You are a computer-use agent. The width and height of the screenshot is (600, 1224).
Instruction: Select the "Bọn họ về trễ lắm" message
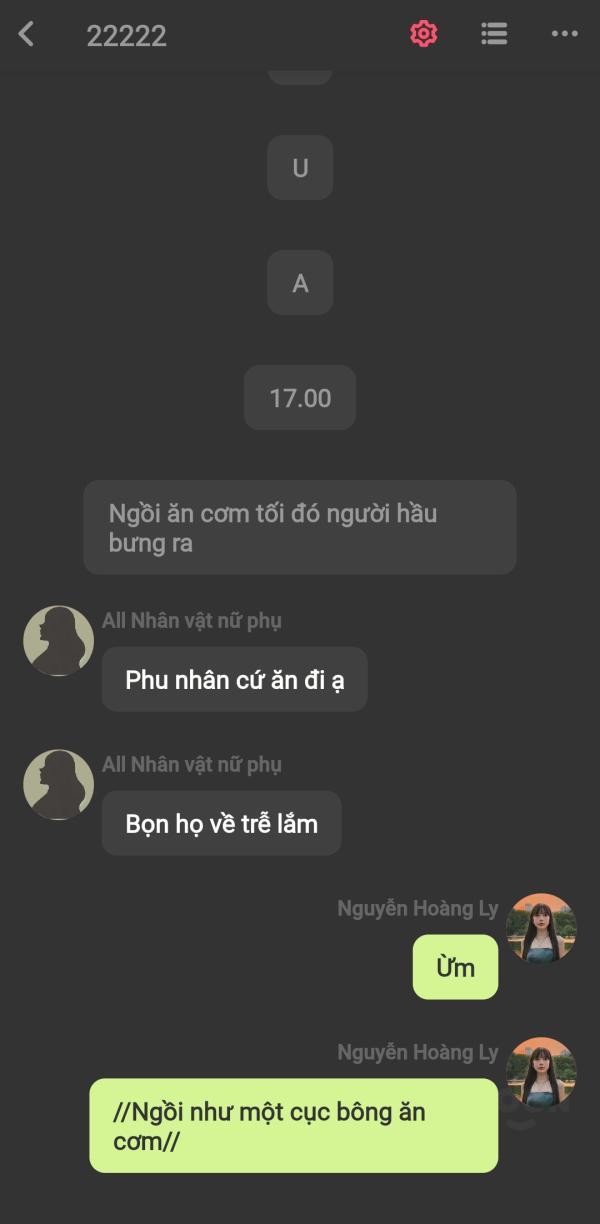(x=221, y=824)
